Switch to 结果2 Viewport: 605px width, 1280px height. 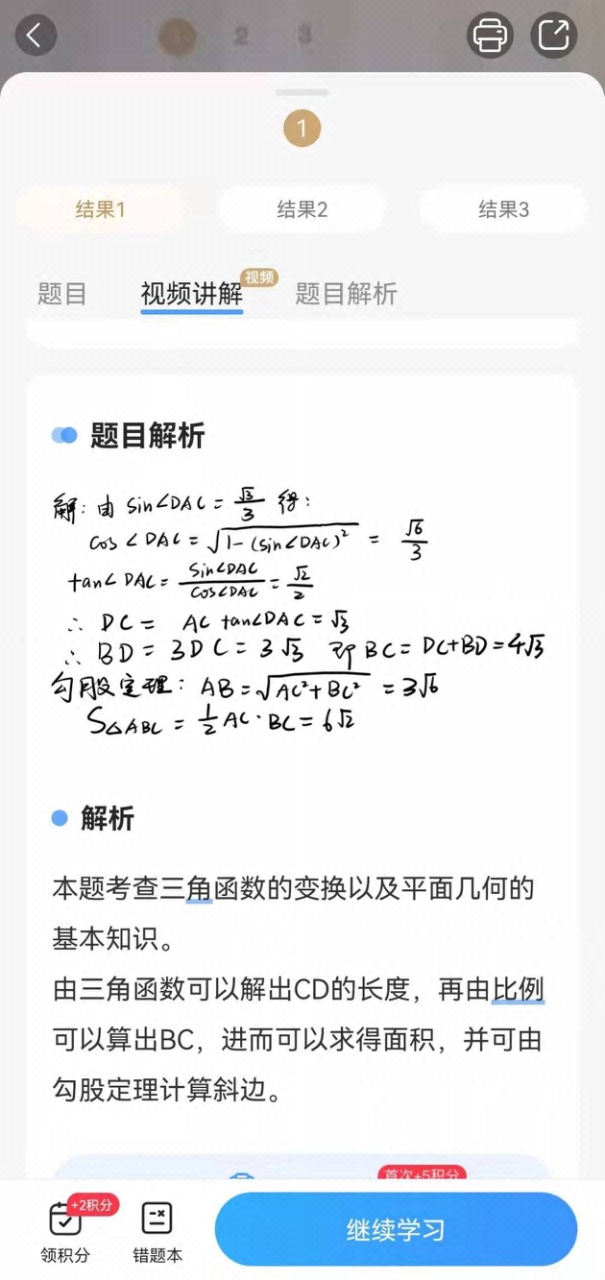(x=302, y=210)
